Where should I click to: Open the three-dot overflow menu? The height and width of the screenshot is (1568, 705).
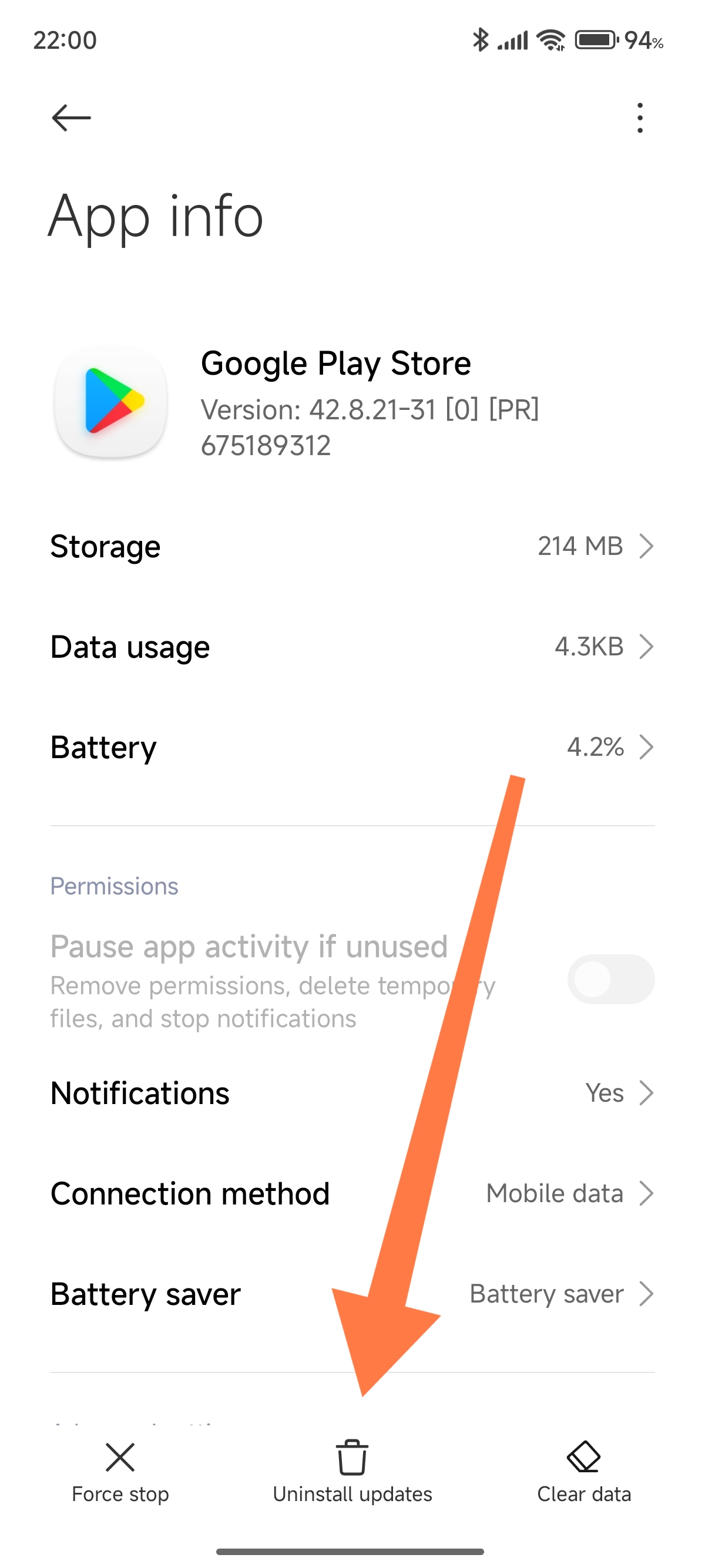[639, 117]
